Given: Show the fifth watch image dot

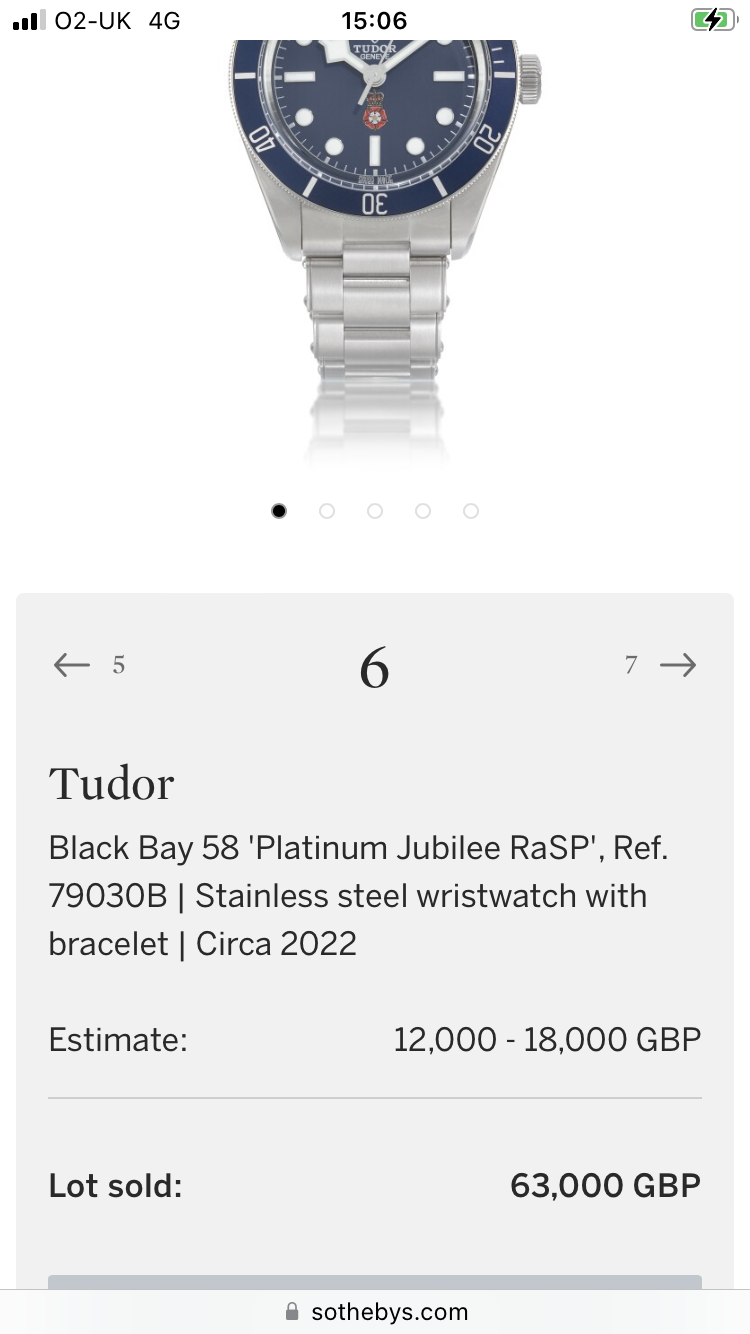Looking at the screenshot, I should 471,511.
